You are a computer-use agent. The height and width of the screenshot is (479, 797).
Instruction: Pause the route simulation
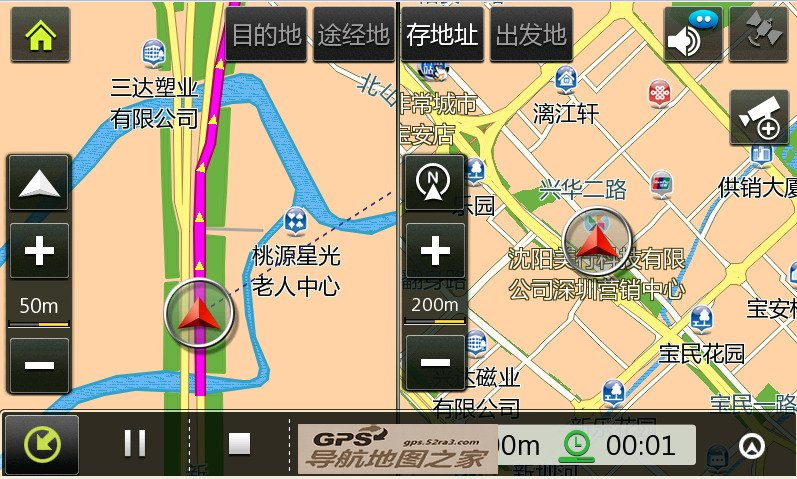[135, 443]
